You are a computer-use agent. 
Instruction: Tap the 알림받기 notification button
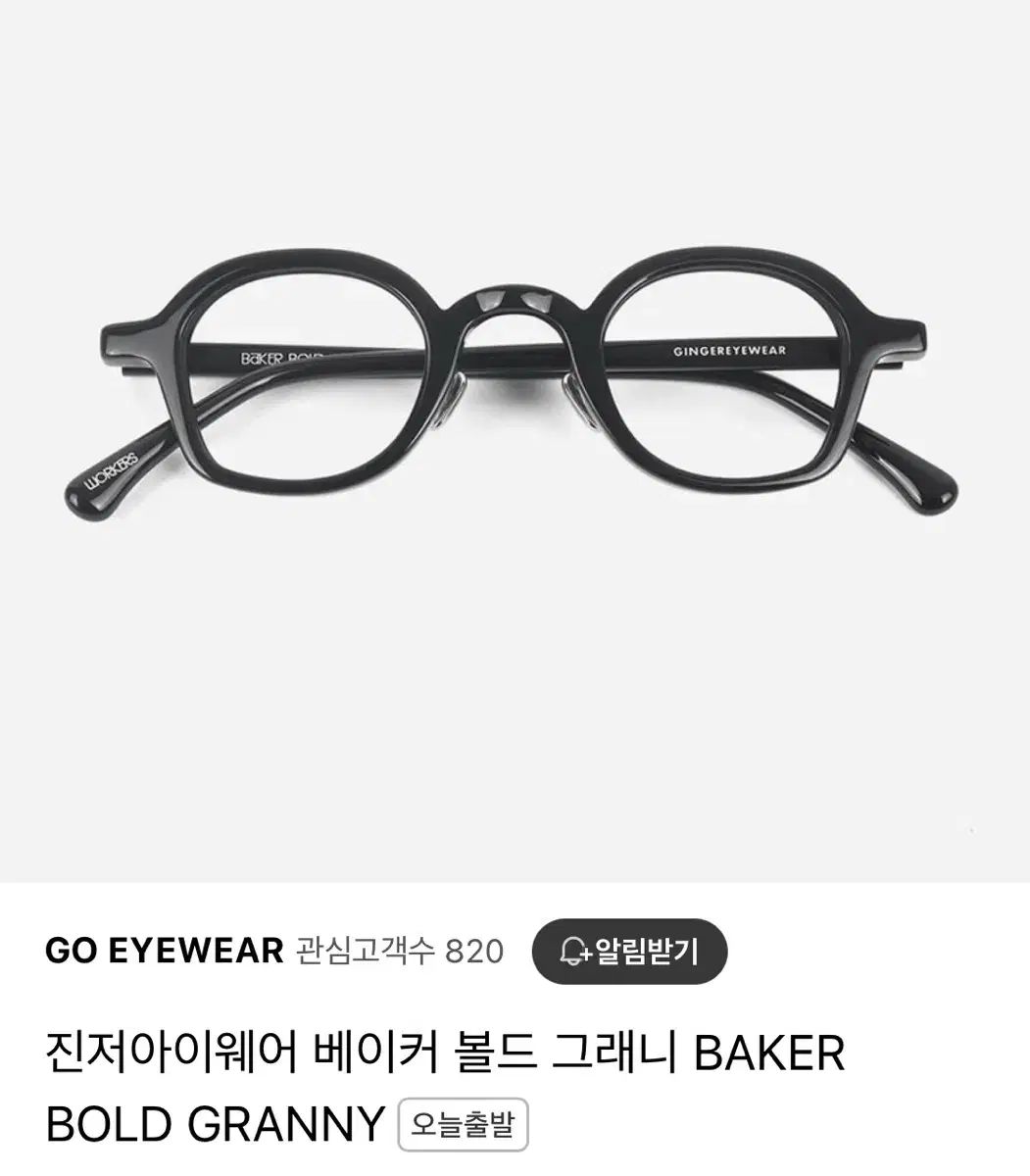tap(629, 950)
